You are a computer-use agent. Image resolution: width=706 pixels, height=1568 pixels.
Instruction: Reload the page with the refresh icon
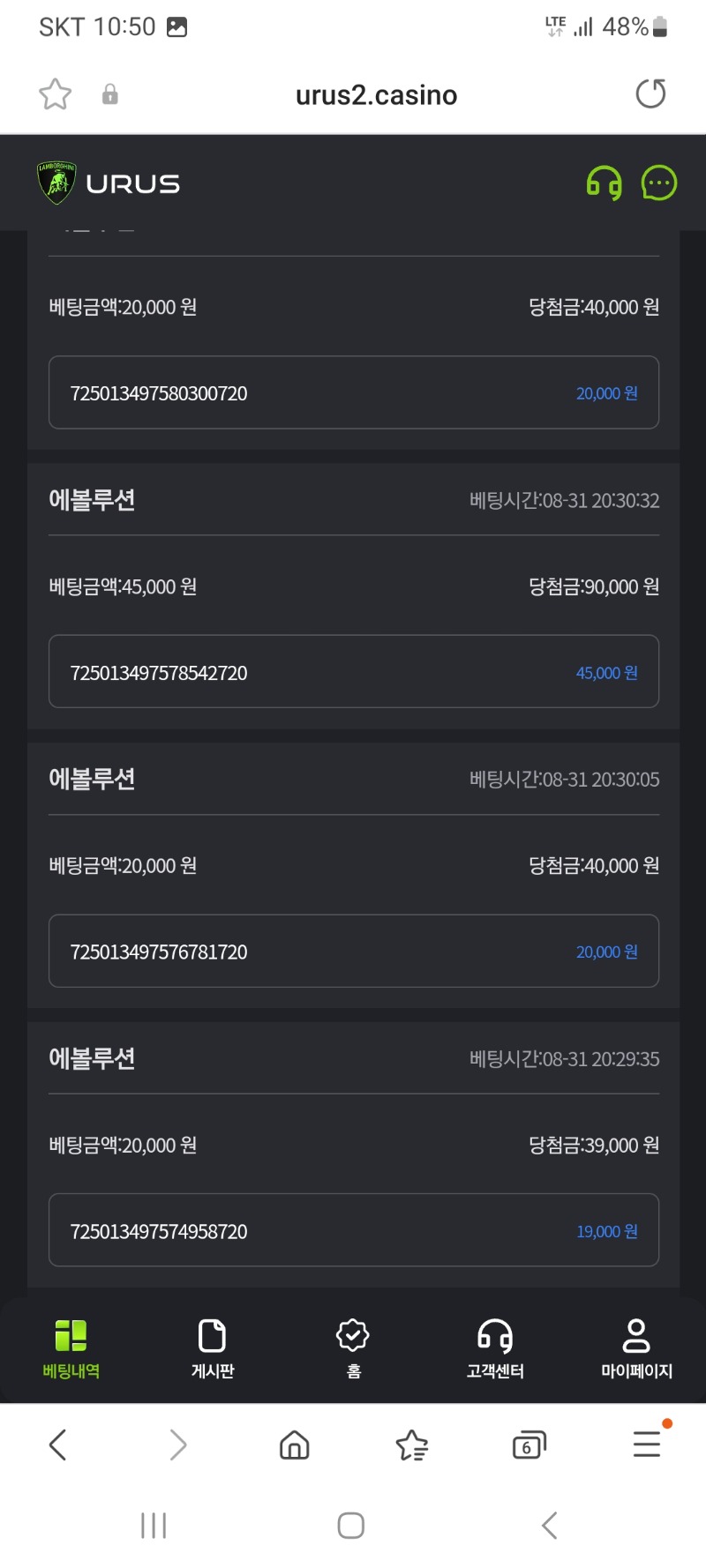click(650, 93)
